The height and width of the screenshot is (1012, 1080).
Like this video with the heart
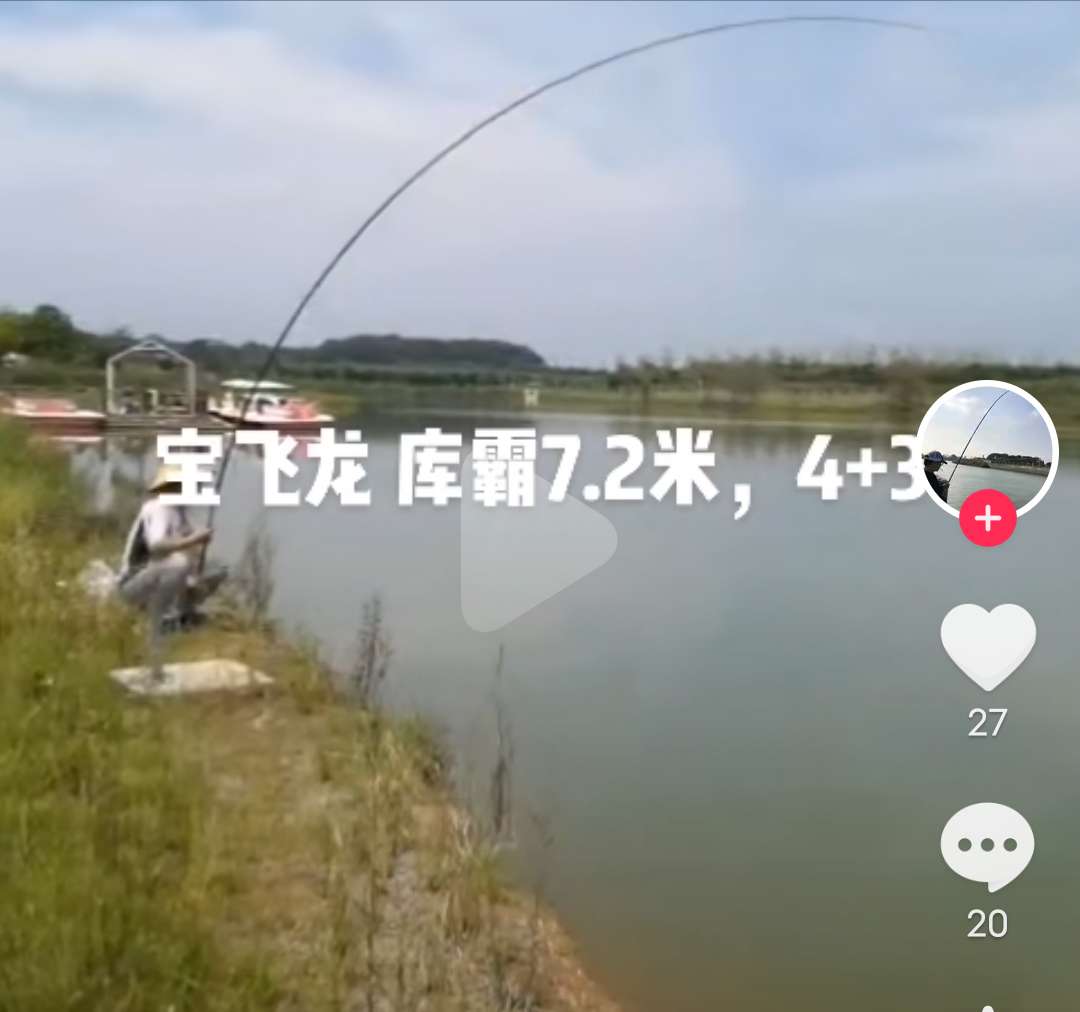pyautogui.click(x=988, y=645)
